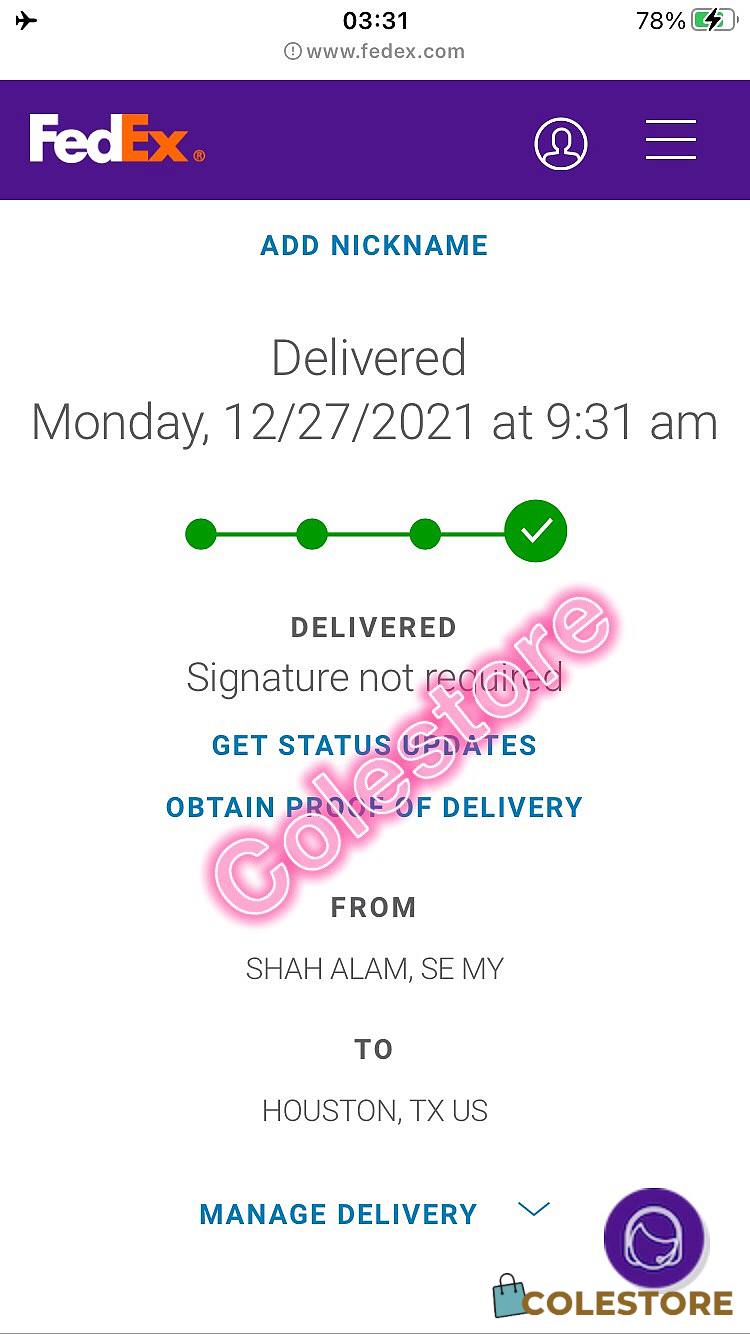Tap the www.fedex.com address bar

pos(375,52)
